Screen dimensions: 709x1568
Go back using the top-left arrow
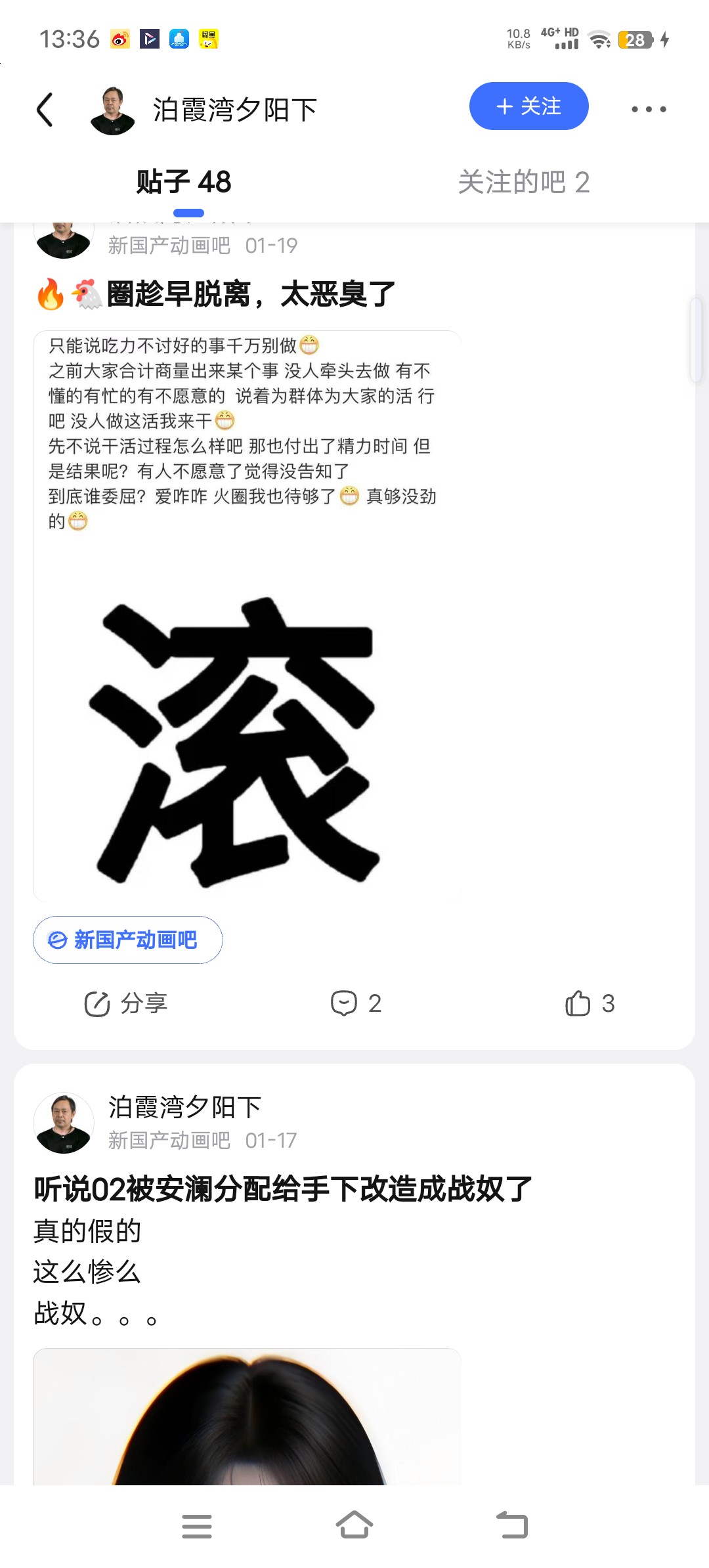tap(45, 109)
